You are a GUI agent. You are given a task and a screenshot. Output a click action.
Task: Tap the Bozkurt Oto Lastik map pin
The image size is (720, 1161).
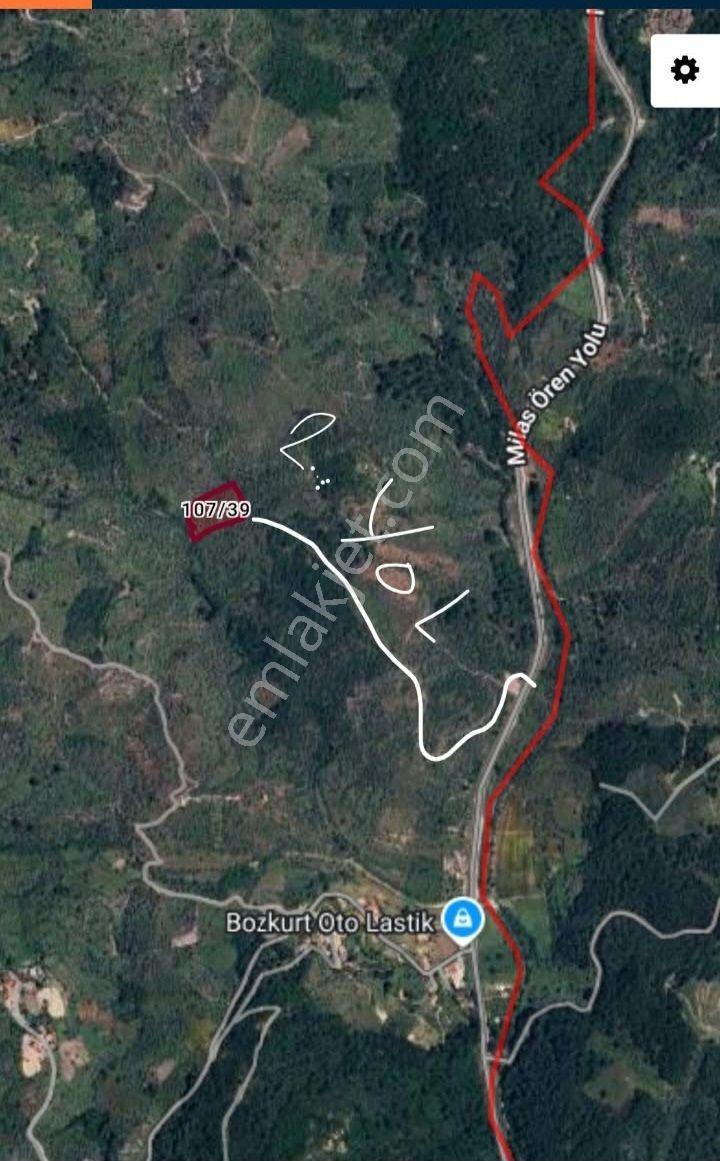463,920
